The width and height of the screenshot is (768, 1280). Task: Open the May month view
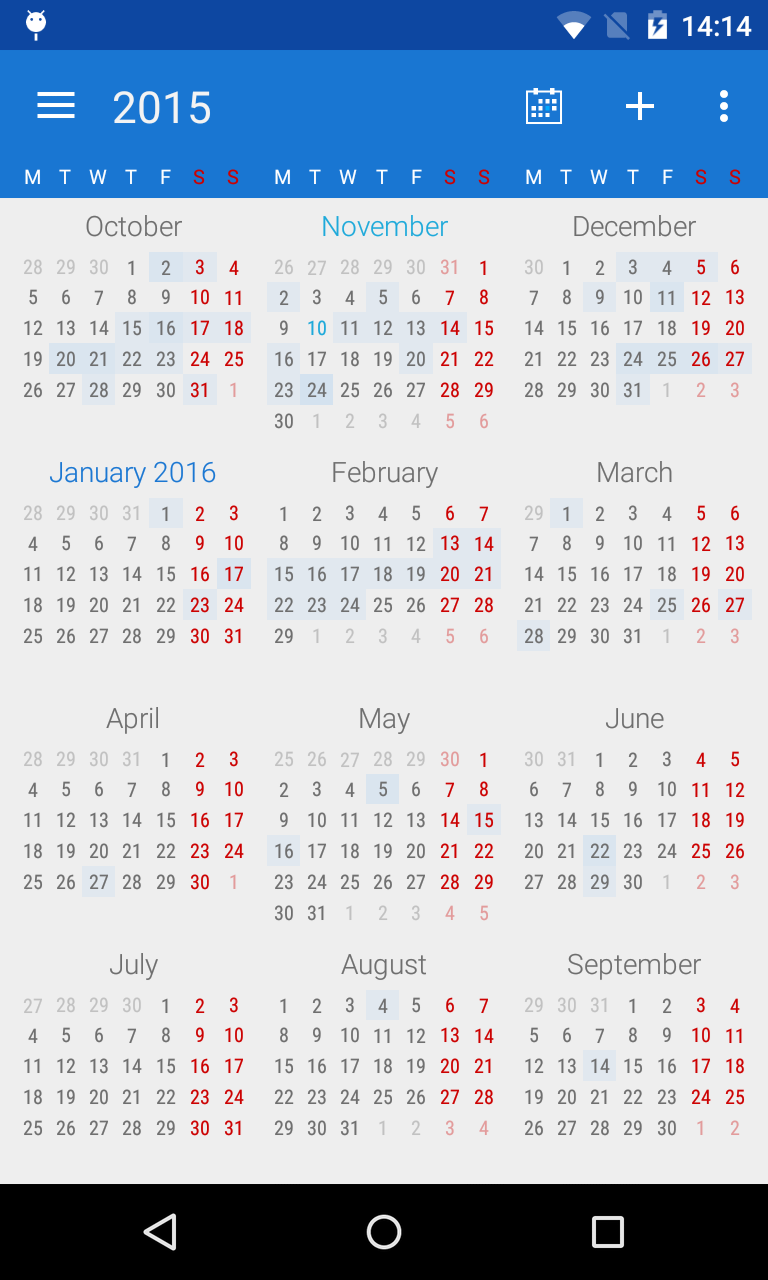tap(384, 719)
